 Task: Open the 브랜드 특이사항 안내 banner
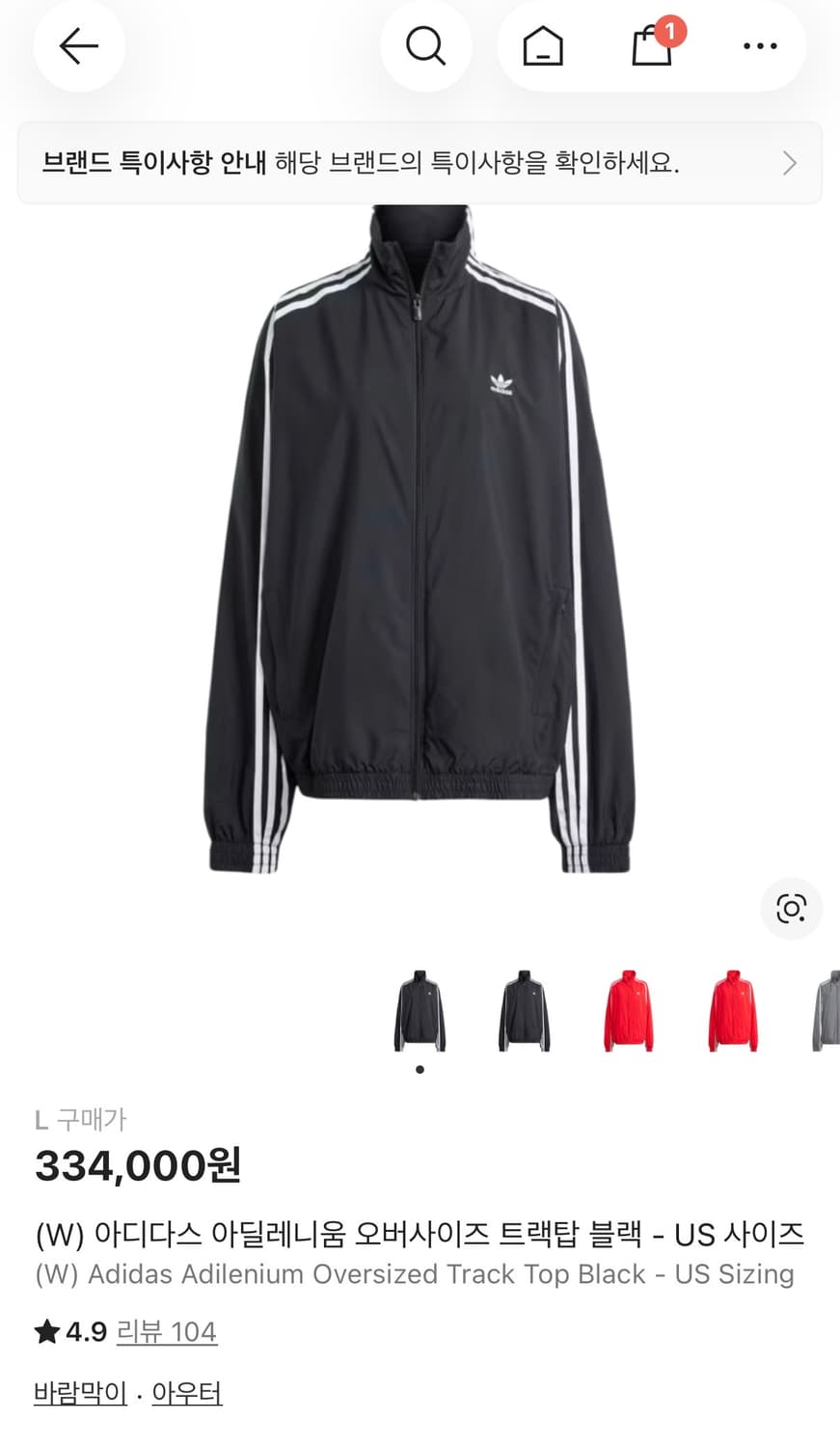click(386, 162)
